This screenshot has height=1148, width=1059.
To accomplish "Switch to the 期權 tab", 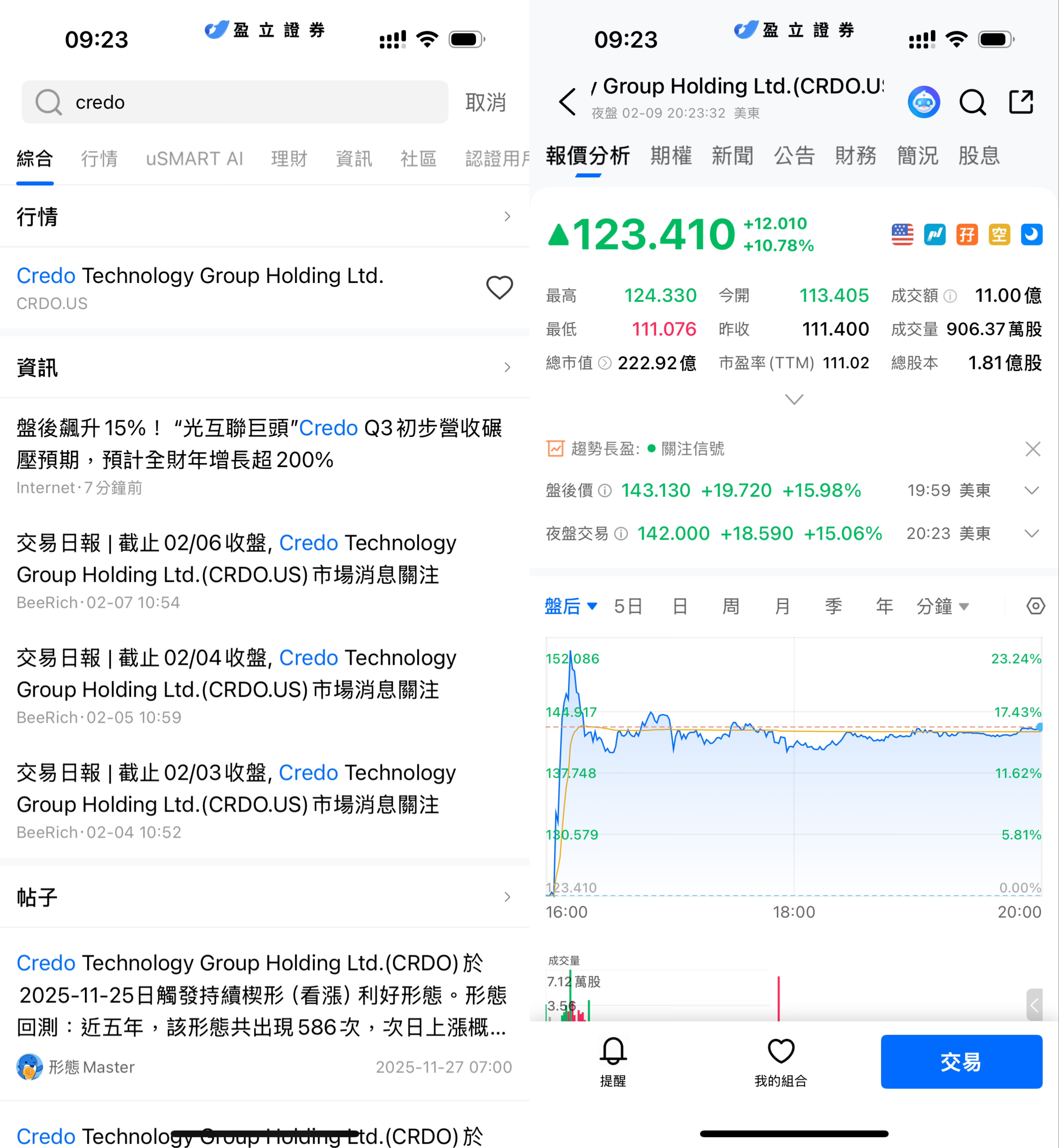I will (671, 155).
